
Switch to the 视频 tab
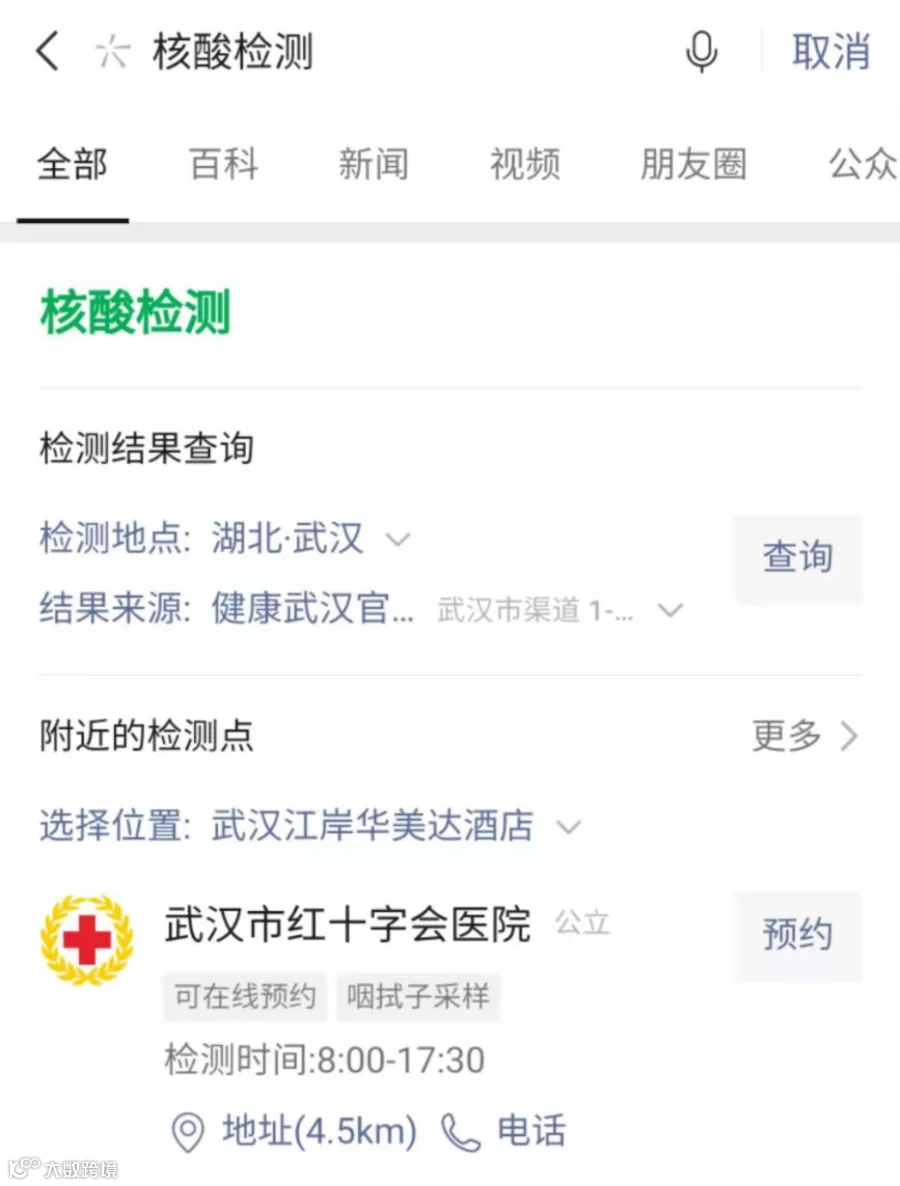click(525, 164)
